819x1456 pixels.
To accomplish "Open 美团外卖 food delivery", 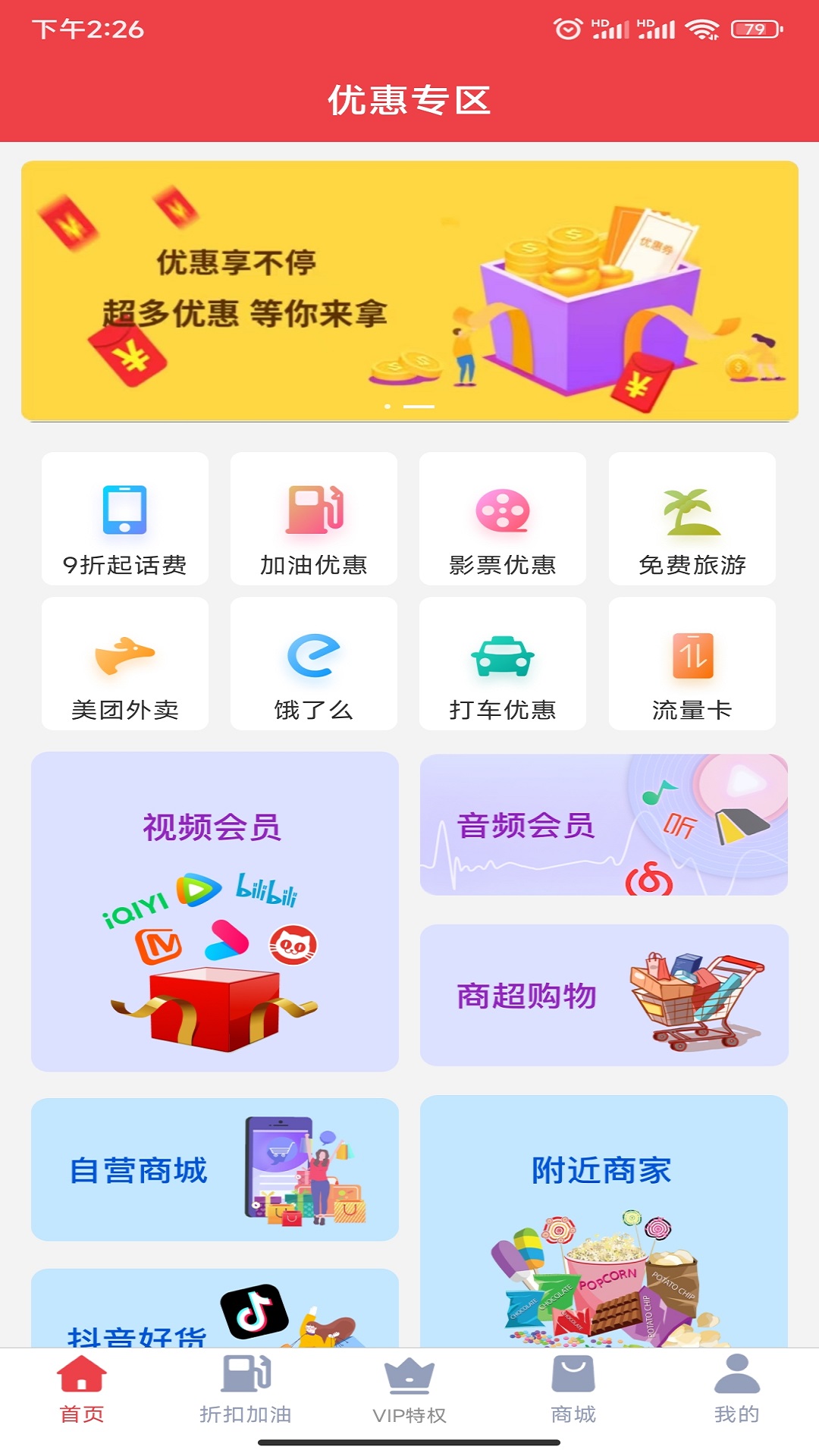I will point(125,664).
